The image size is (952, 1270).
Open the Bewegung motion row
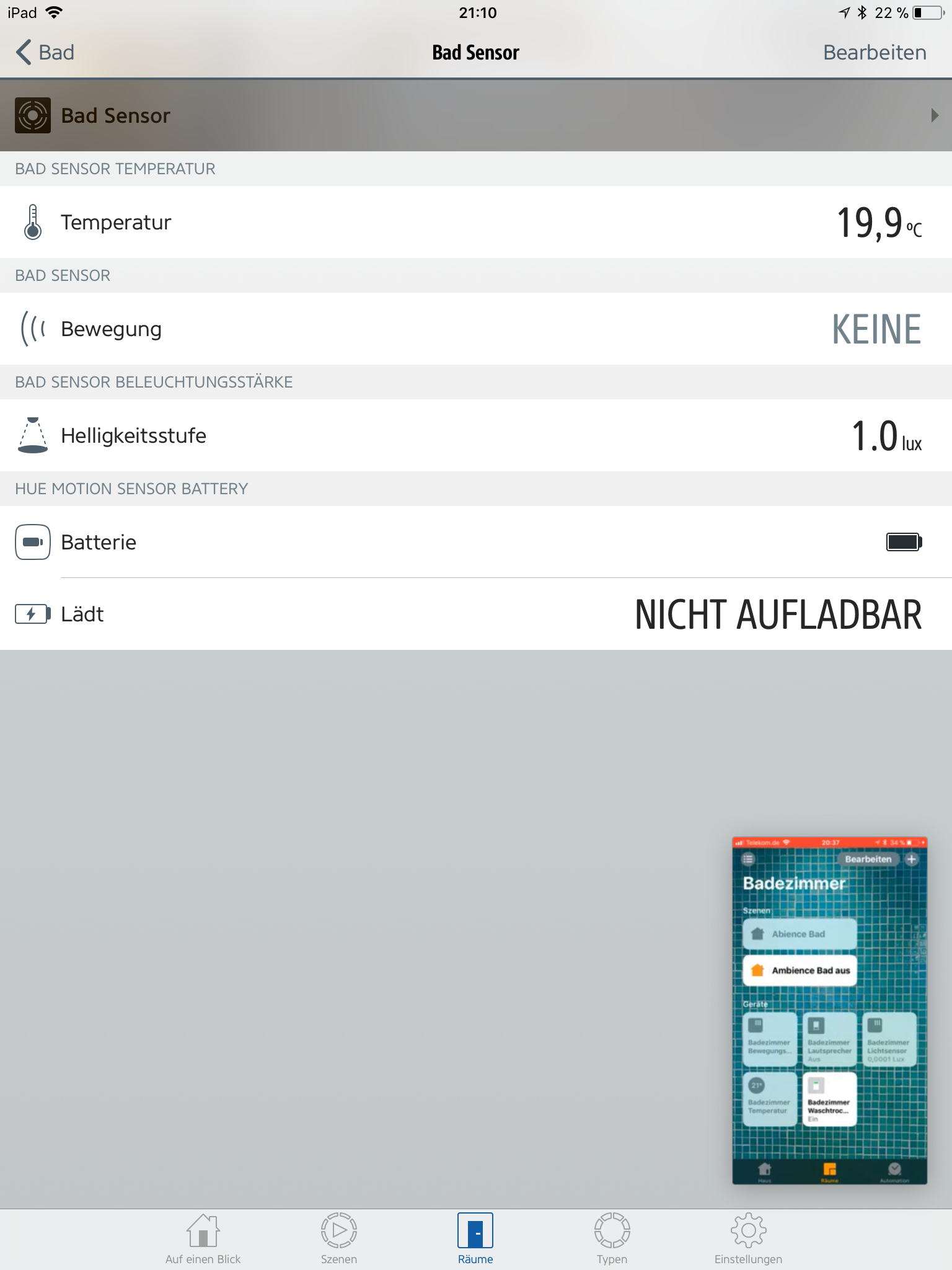tap(476, 329)
